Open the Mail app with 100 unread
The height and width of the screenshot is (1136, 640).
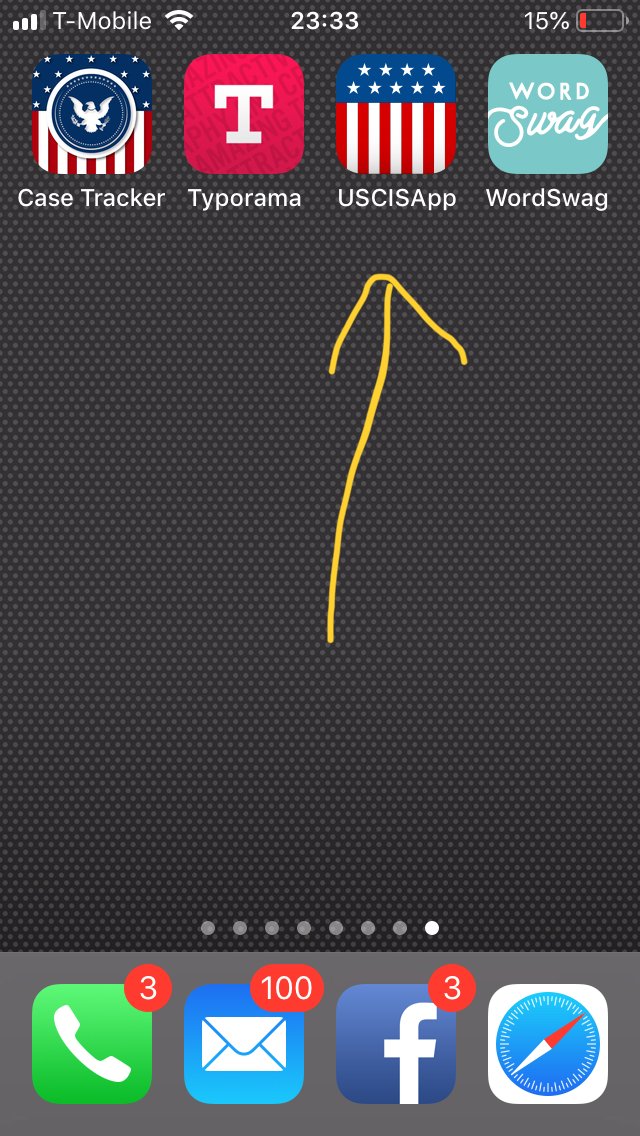pos(244,1043)
